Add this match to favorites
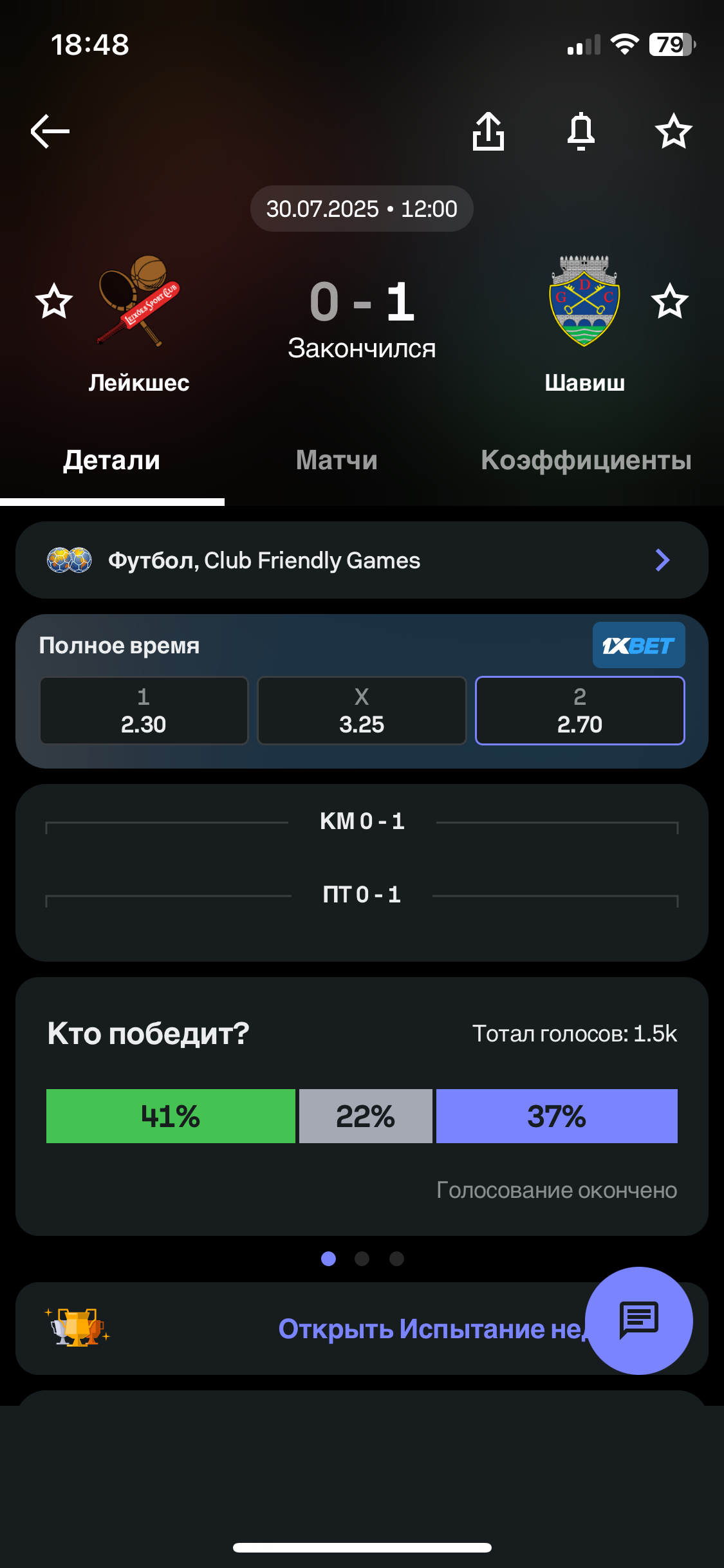This screenshot has height=1568, width=724. (673, 131)
